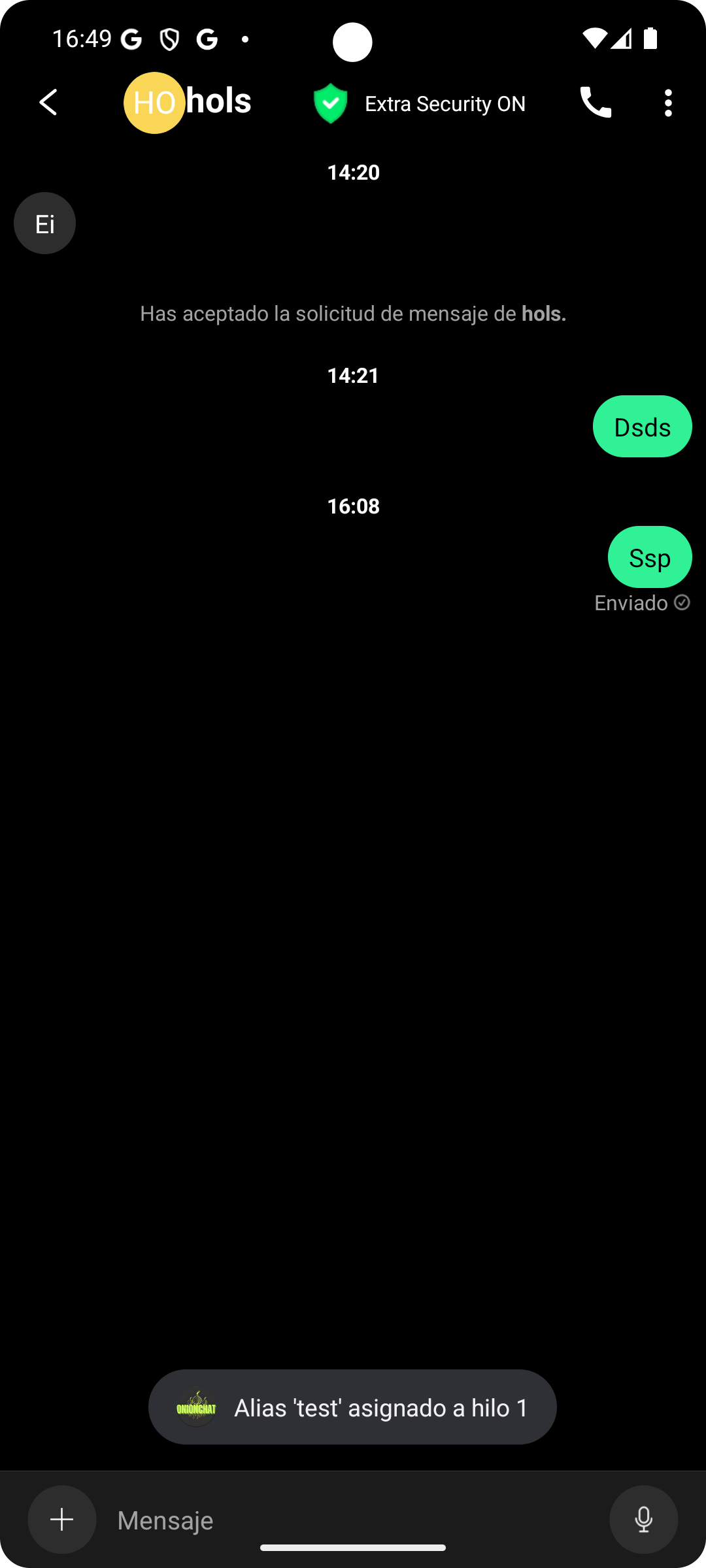
Task: Tap the Extra Security ON badge
Action: pyautogui.click(x=419, y=103)
